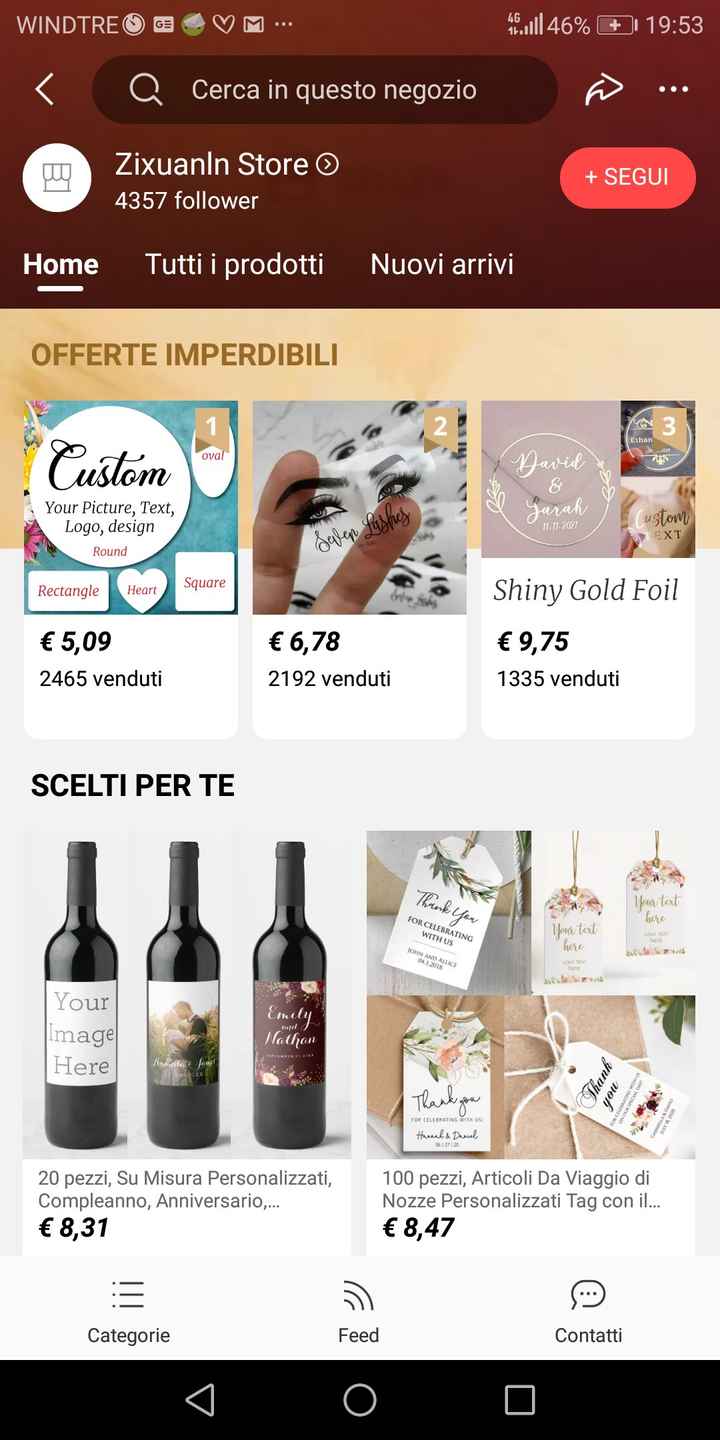Open Zixuanln Store details
The image size is (720, 1440).
tap(226, 164)
